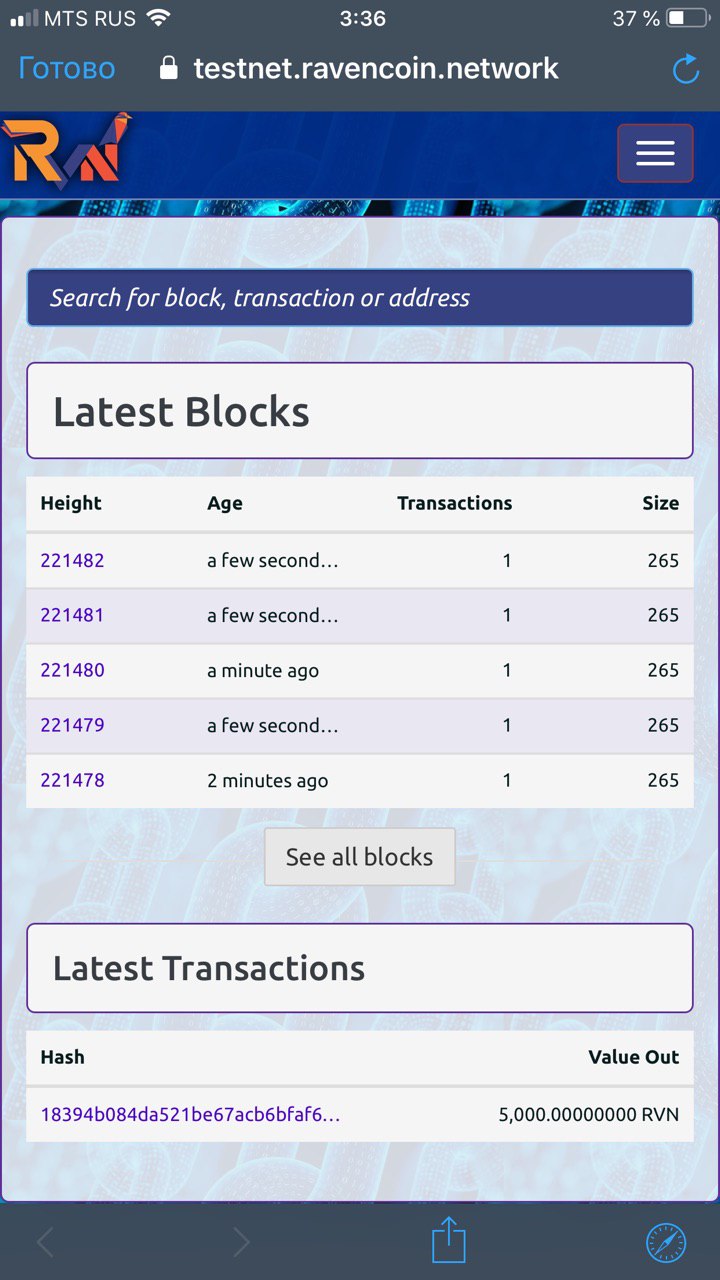Open transaction 18394b084da521be67acb6bfaf6…
Screen dimensions: 720x1280
190,1114
